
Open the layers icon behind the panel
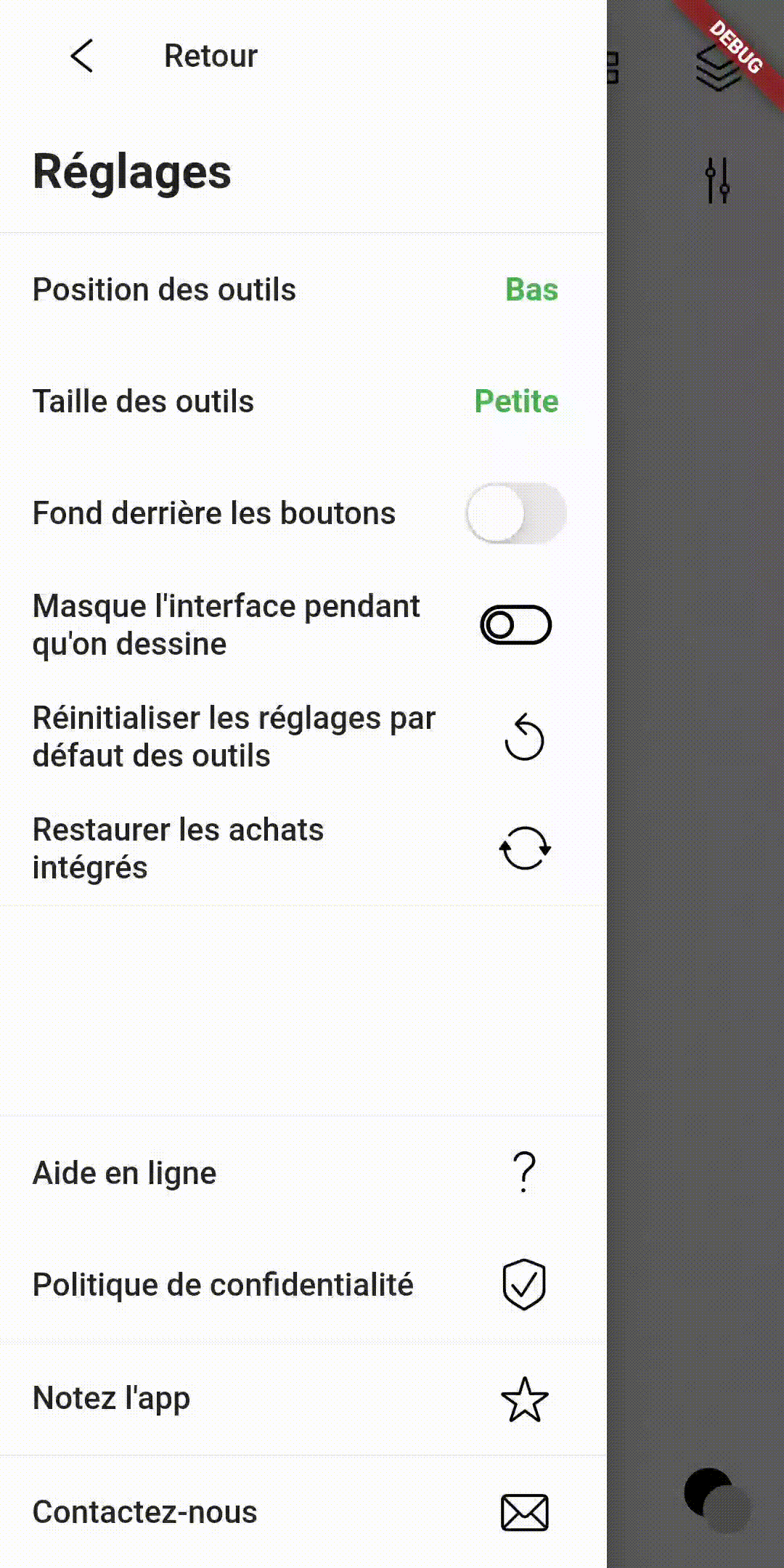click(x=718, y=68)
